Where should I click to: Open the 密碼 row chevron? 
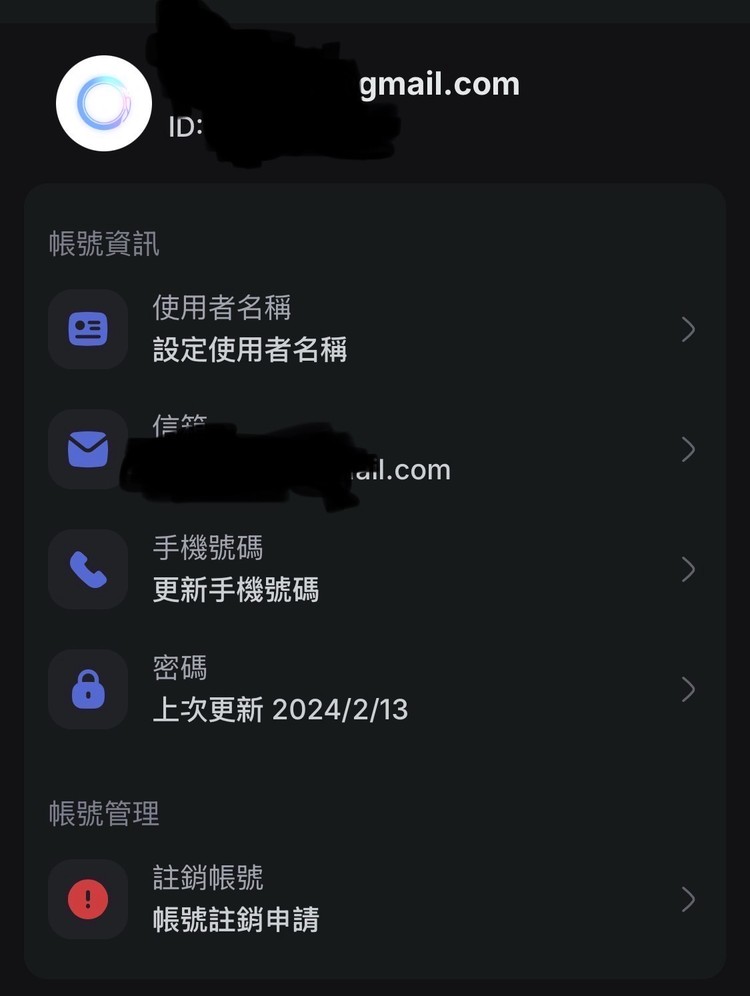[689, 688]
